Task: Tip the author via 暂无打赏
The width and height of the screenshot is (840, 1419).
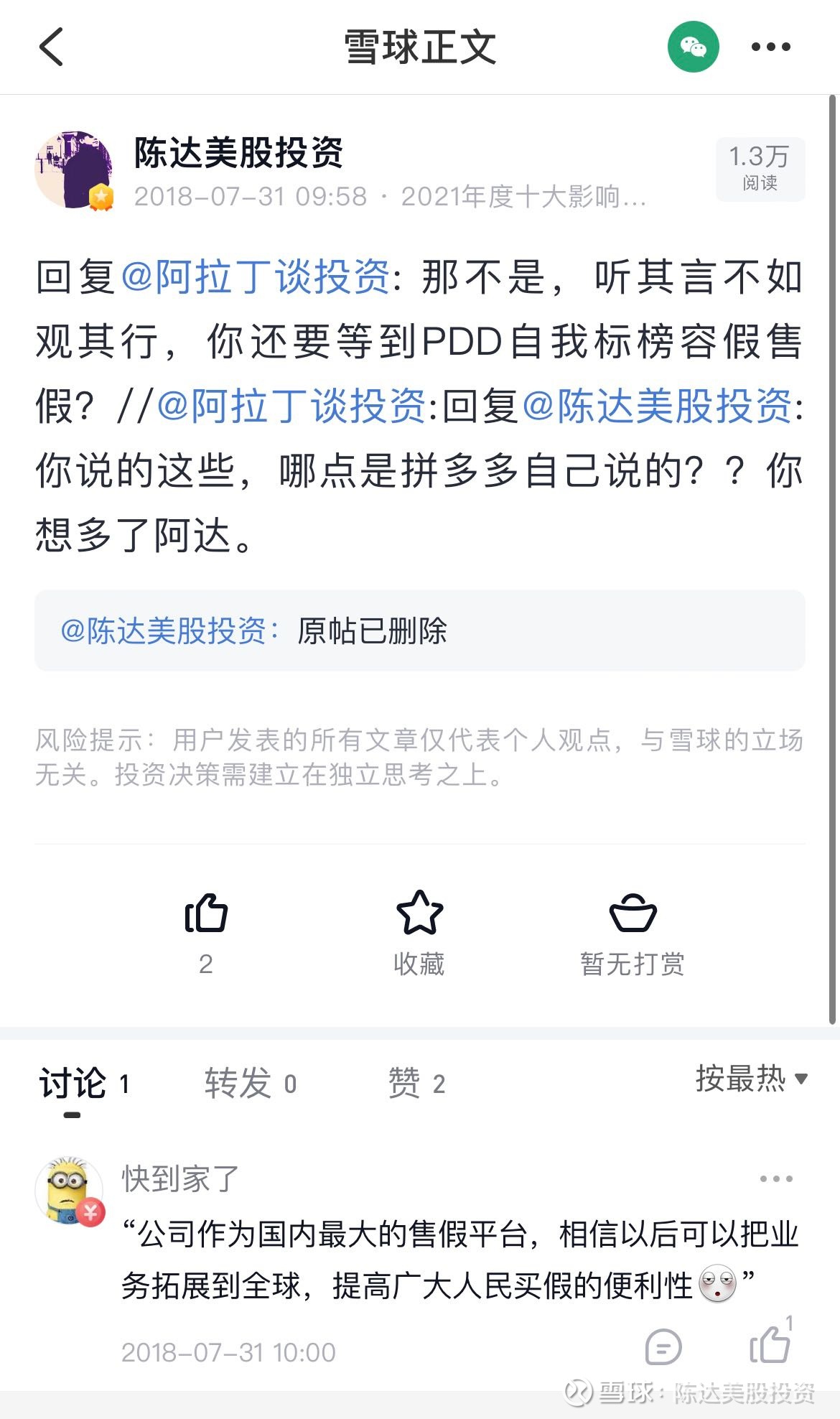Action: 633,915
